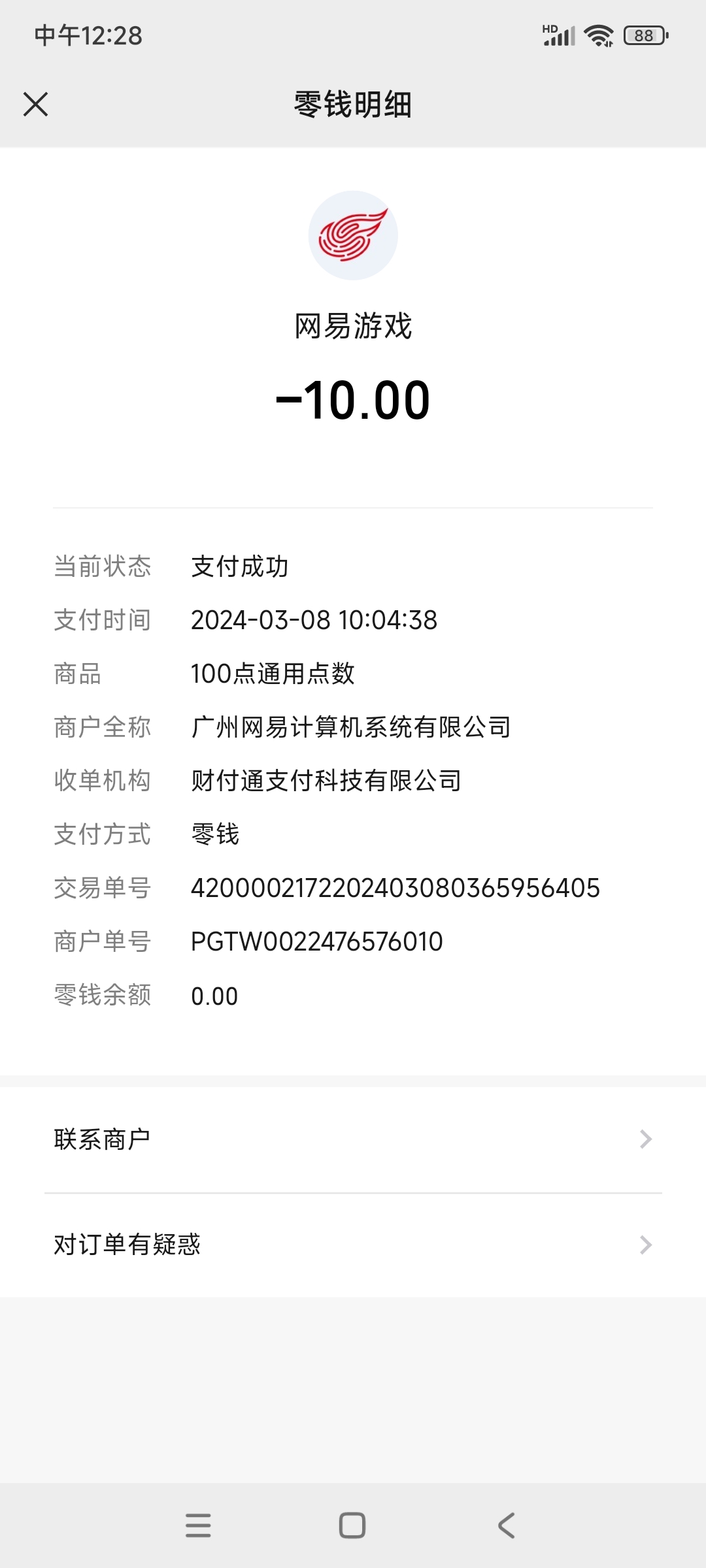Open the 对订单有疑惑 help row
Viewport: 706px width, 1568px height.
click(353, 1245)
